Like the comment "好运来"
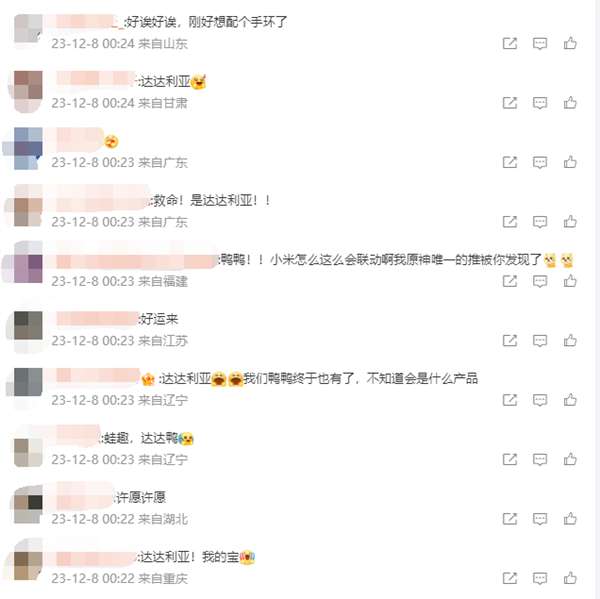Viewport: 600px width, 599px height. [570, 340]
